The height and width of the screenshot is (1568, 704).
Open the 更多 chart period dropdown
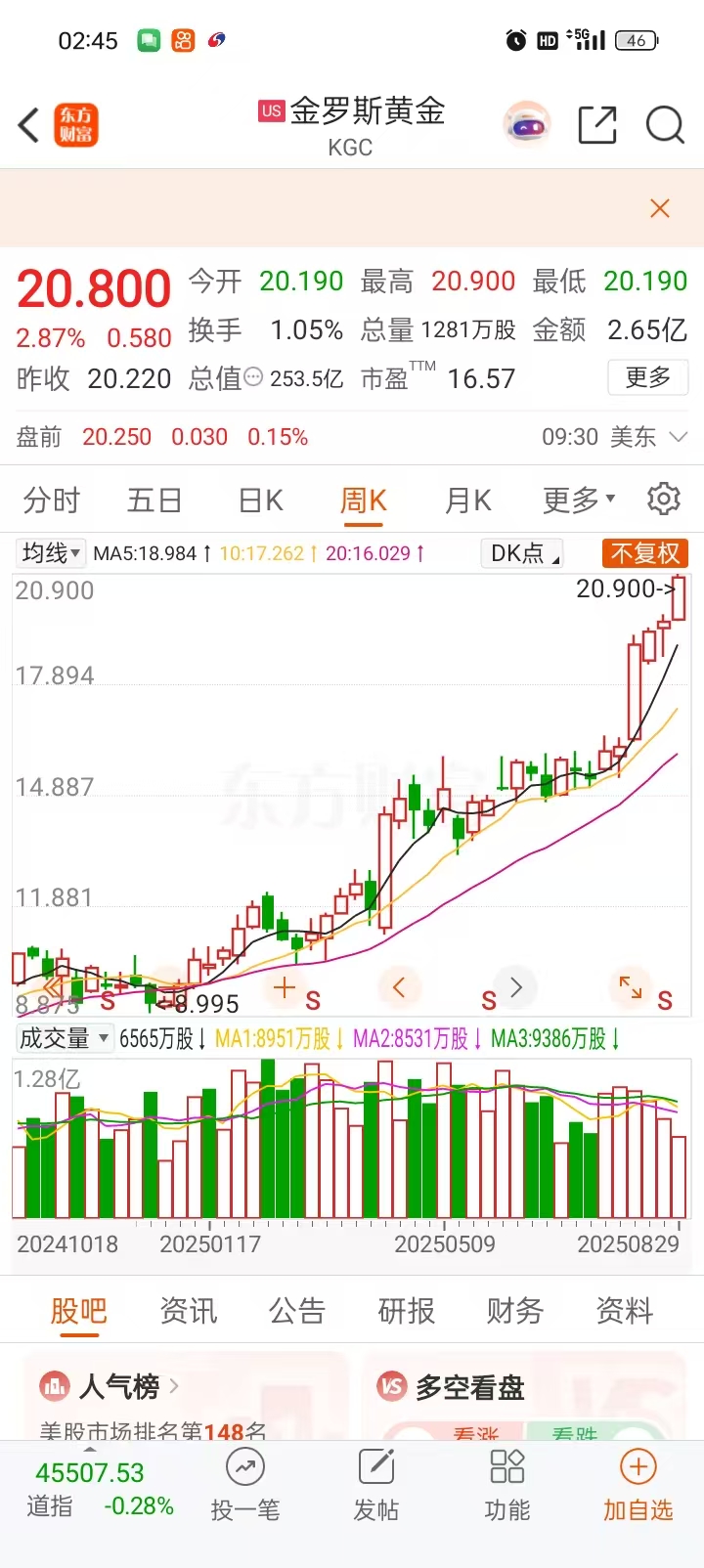click(579, 501)
